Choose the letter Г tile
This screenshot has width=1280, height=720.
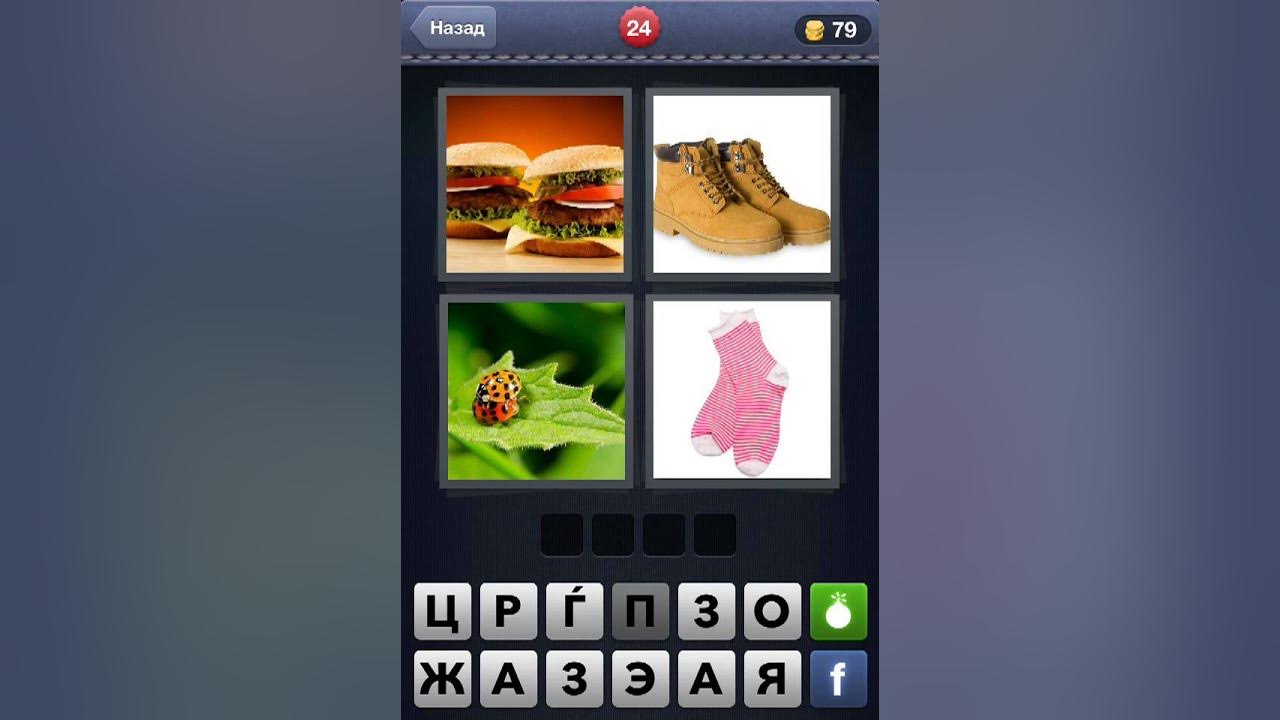point(574,611)
